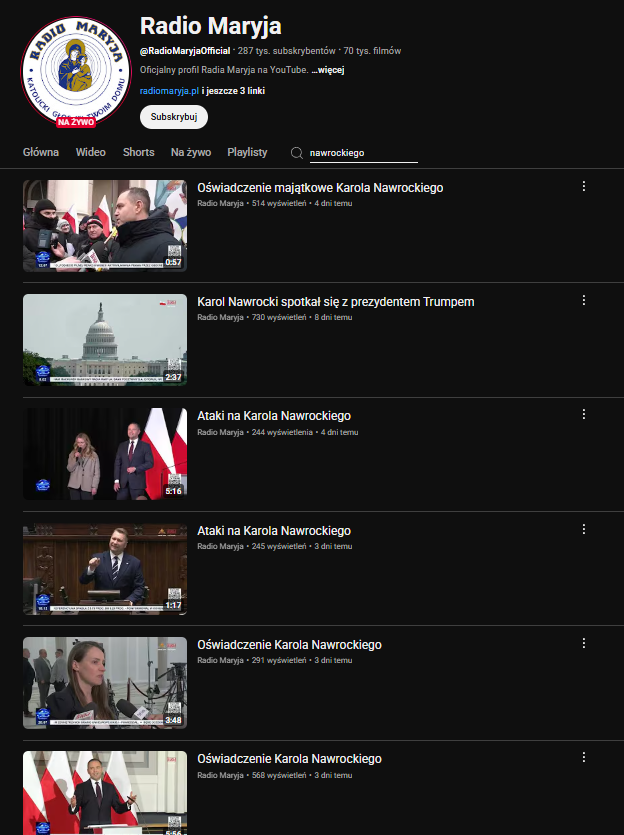Image resolution: width=624 pixels, height=835 pixels.
Task: Open the 3:48 Oświadczenie Karola Nawrockiego video
Action: pos(105,681)
